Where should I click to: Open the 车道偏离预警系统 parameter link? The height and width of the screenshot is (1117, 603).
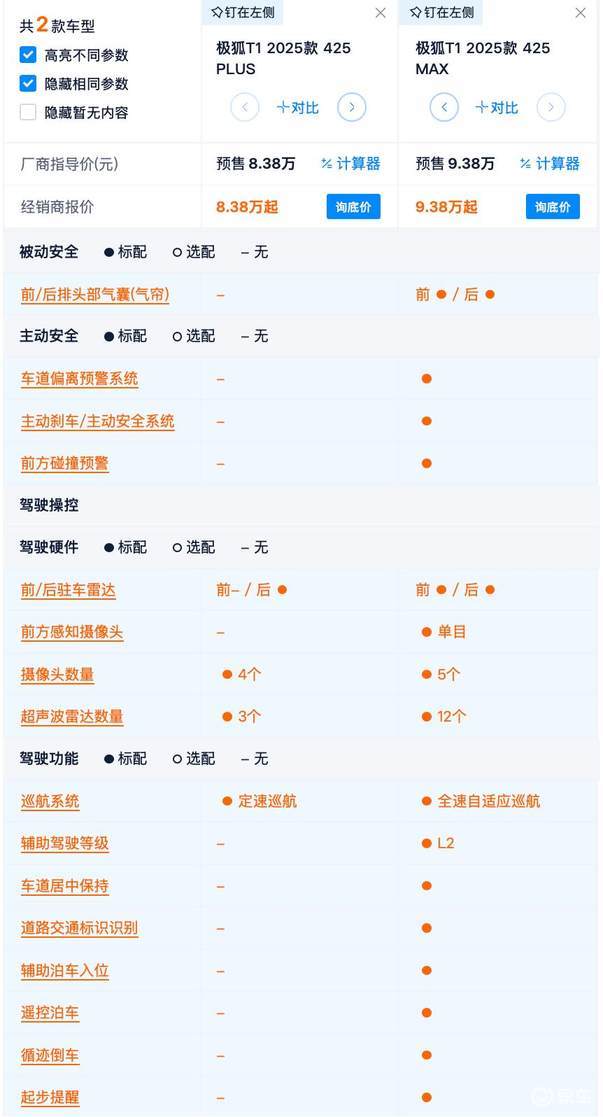(x=79, y=379)
